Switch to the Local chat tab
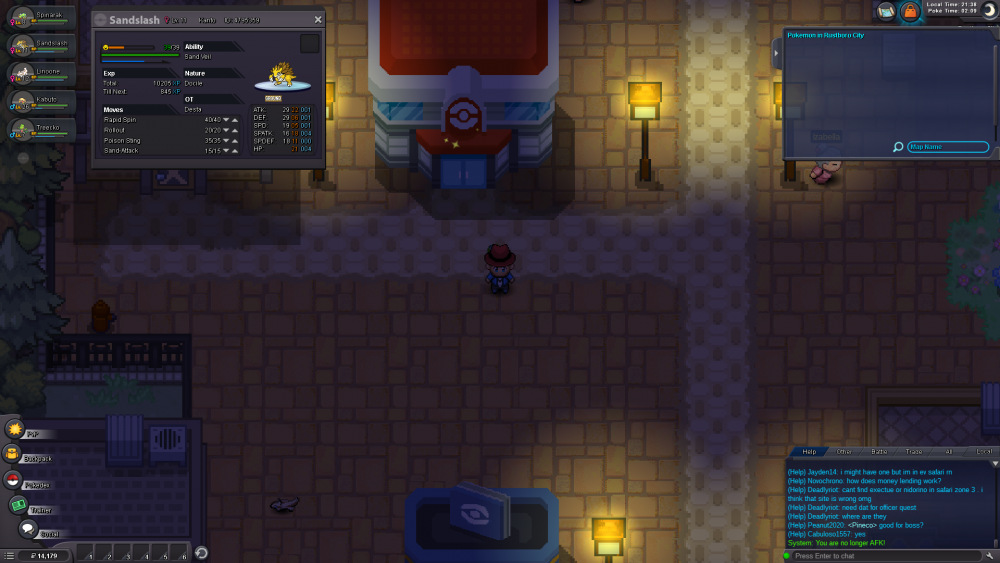 (x=983, y=452)
